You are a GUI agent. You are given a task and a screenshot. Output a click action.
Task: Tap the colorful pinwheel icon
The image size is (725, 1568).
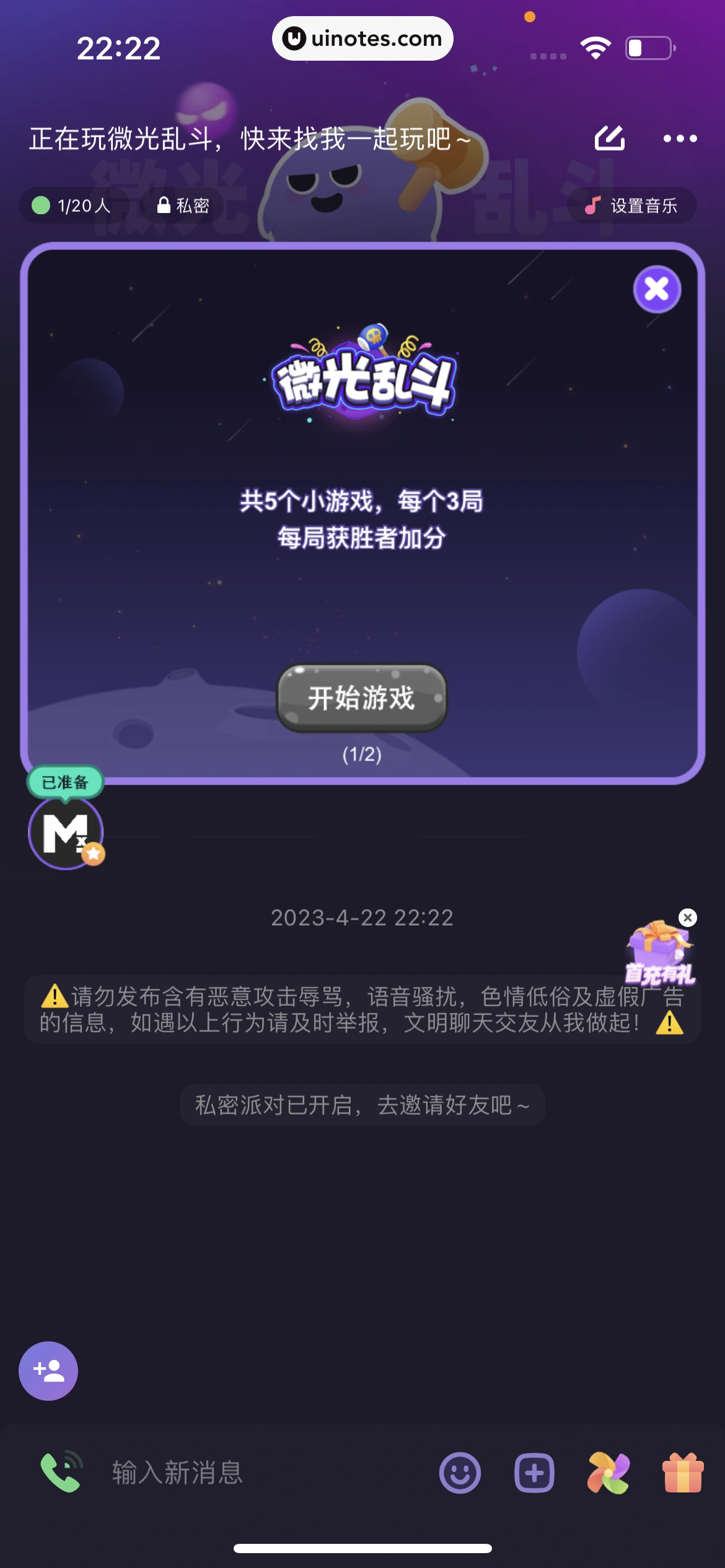coord(609,1473)
